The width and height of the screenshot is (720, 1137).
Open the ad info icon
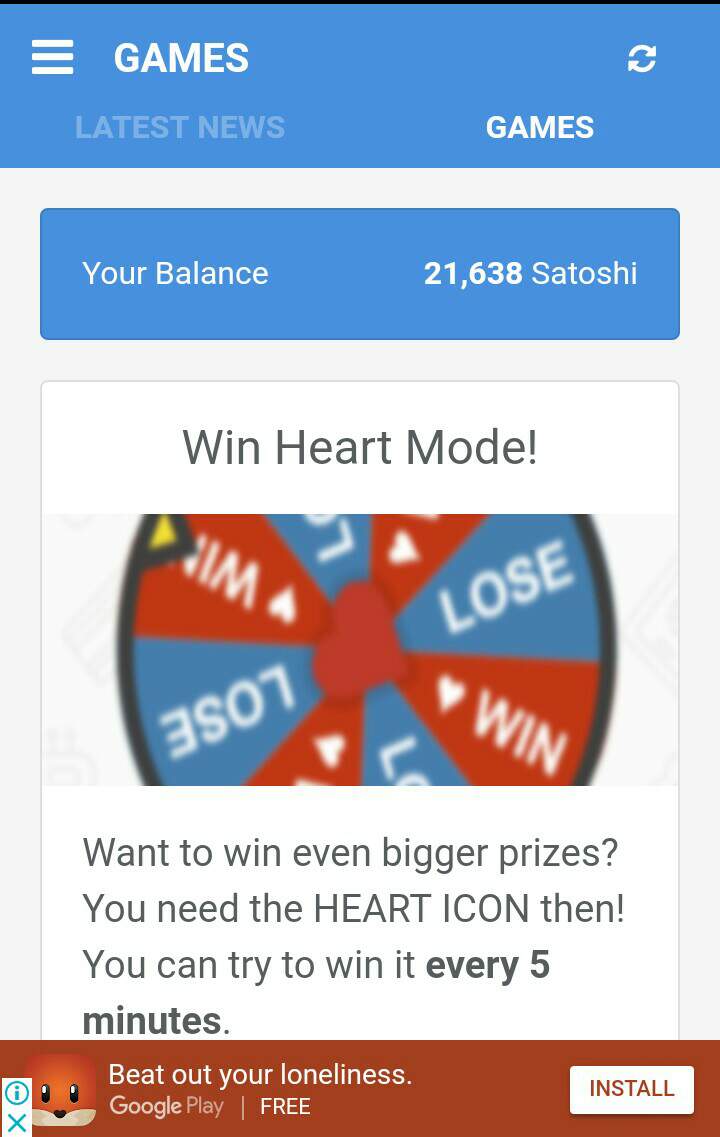[15, 1093]
